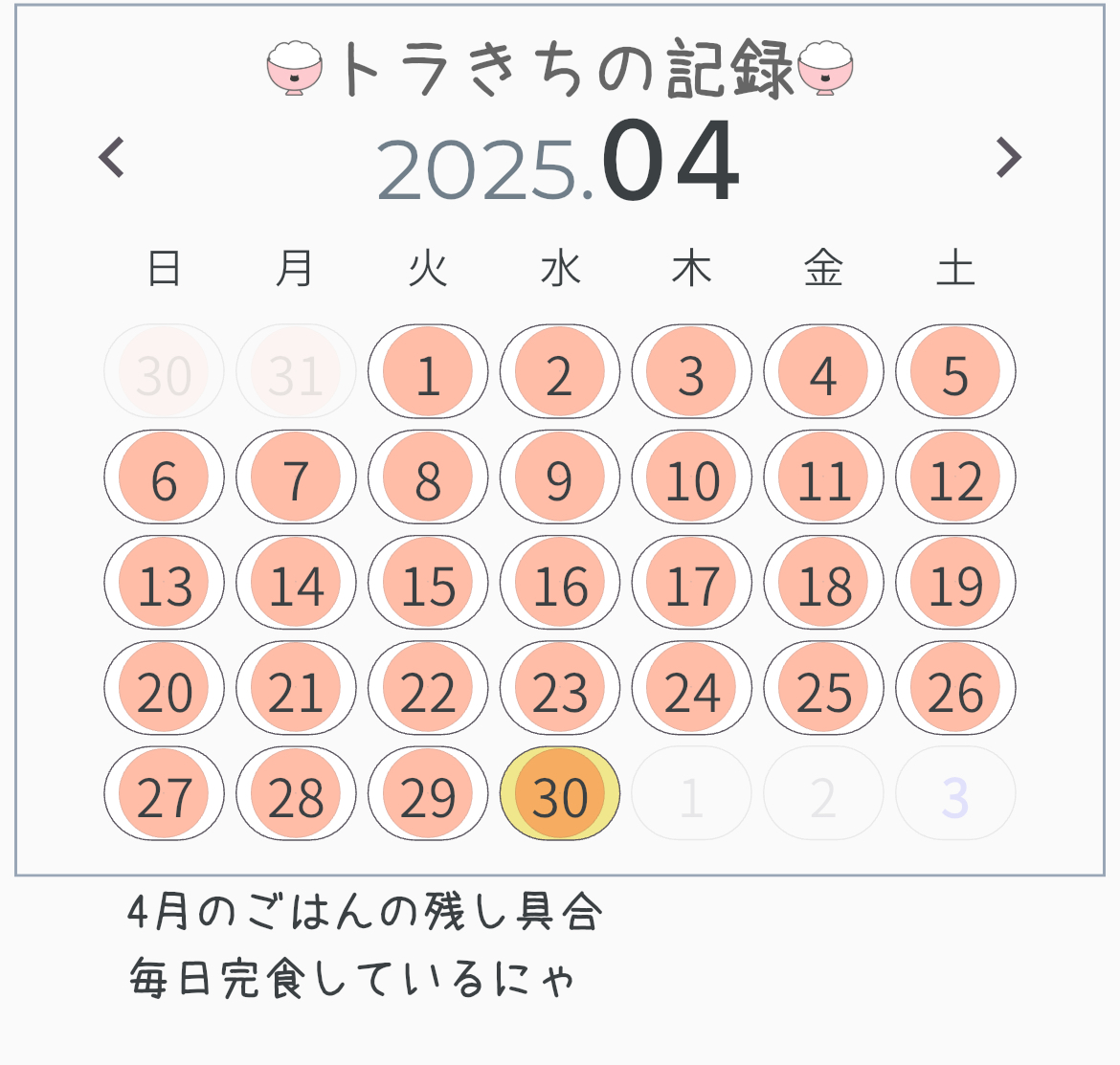Image resolution: width=1120 pixels, height=1065 pixels.
Task: Choose date 26 on the calendar
Action: point(955,688)
